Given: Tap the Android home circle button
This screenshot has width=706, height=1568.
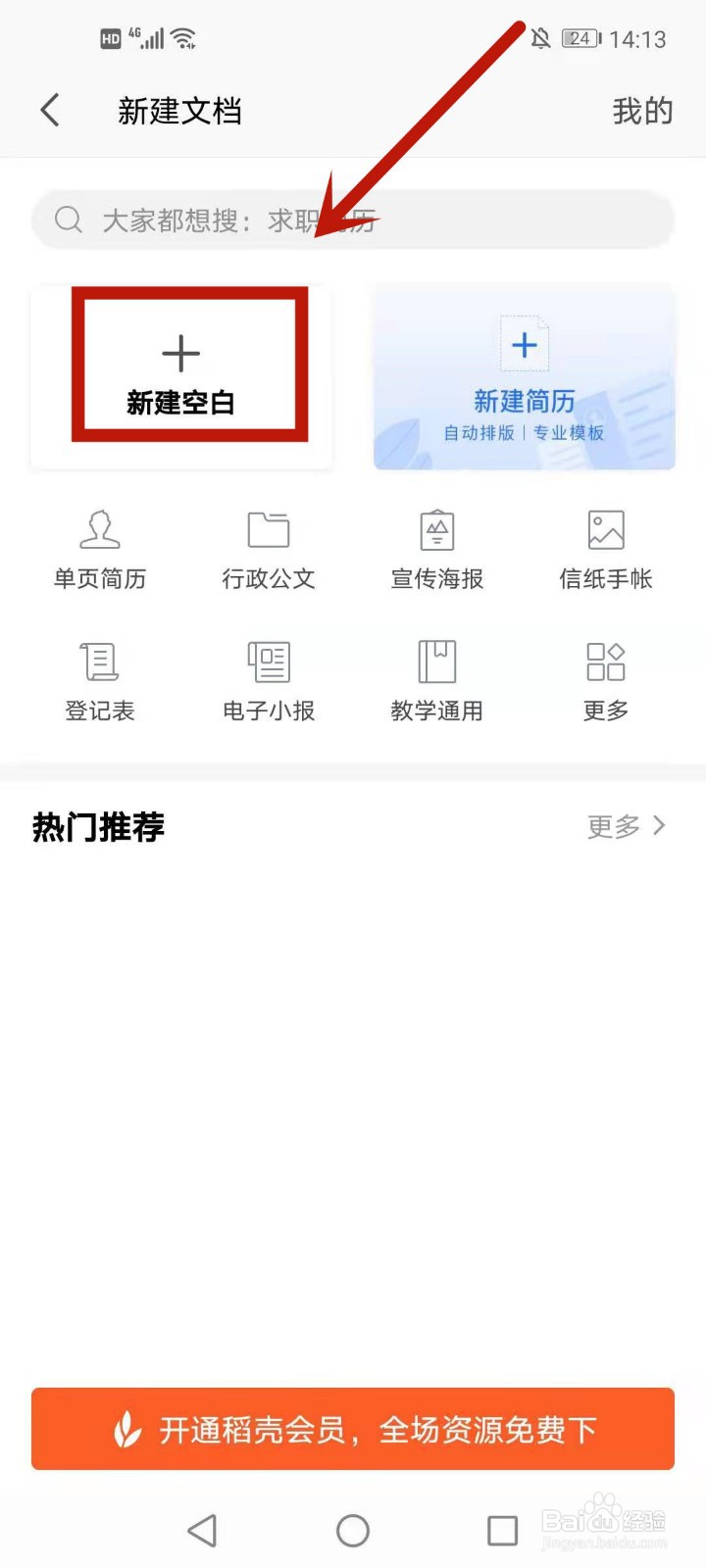Looking at the screenshot, I should tap(352, 1529).
